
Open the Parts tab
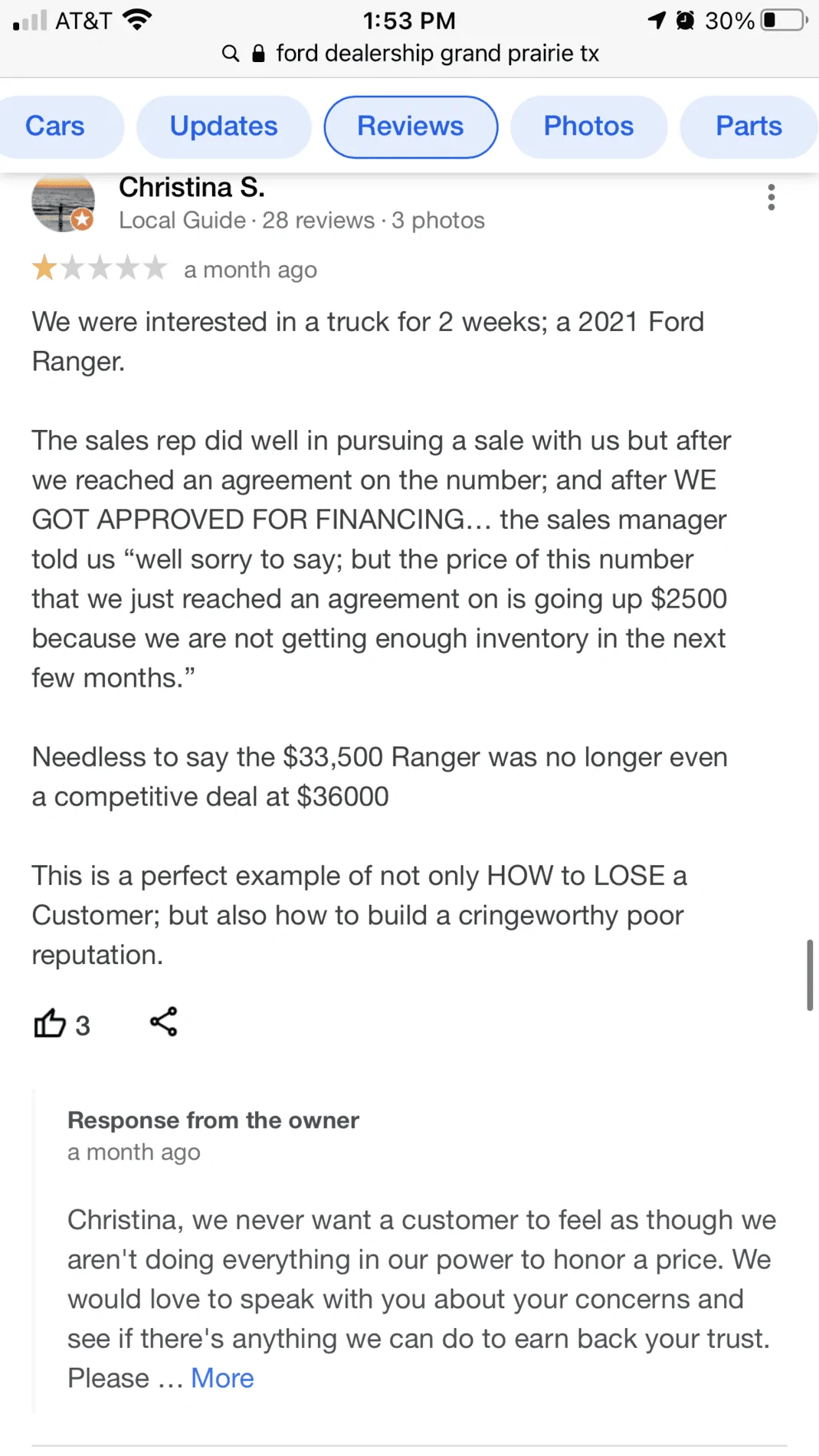click(749, 126)
